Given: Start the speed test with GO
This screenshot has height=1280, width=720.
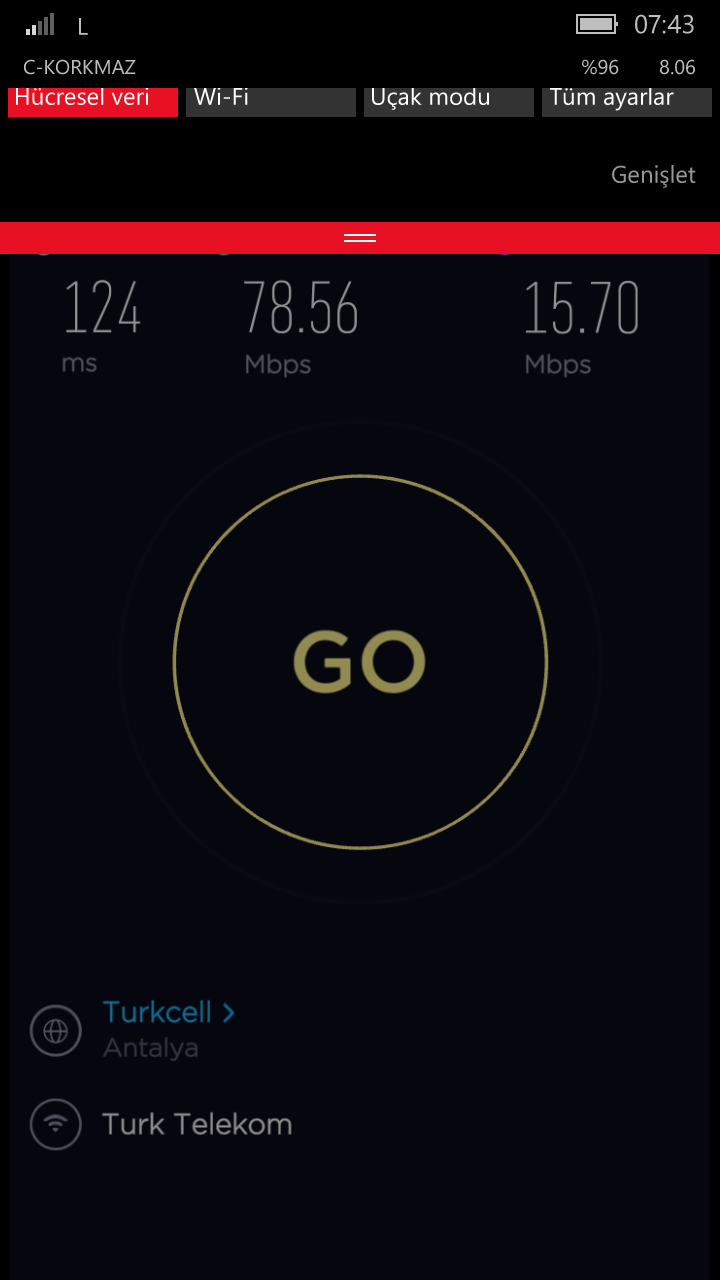Looking at the screenshot, I should (x=360, y=662).
